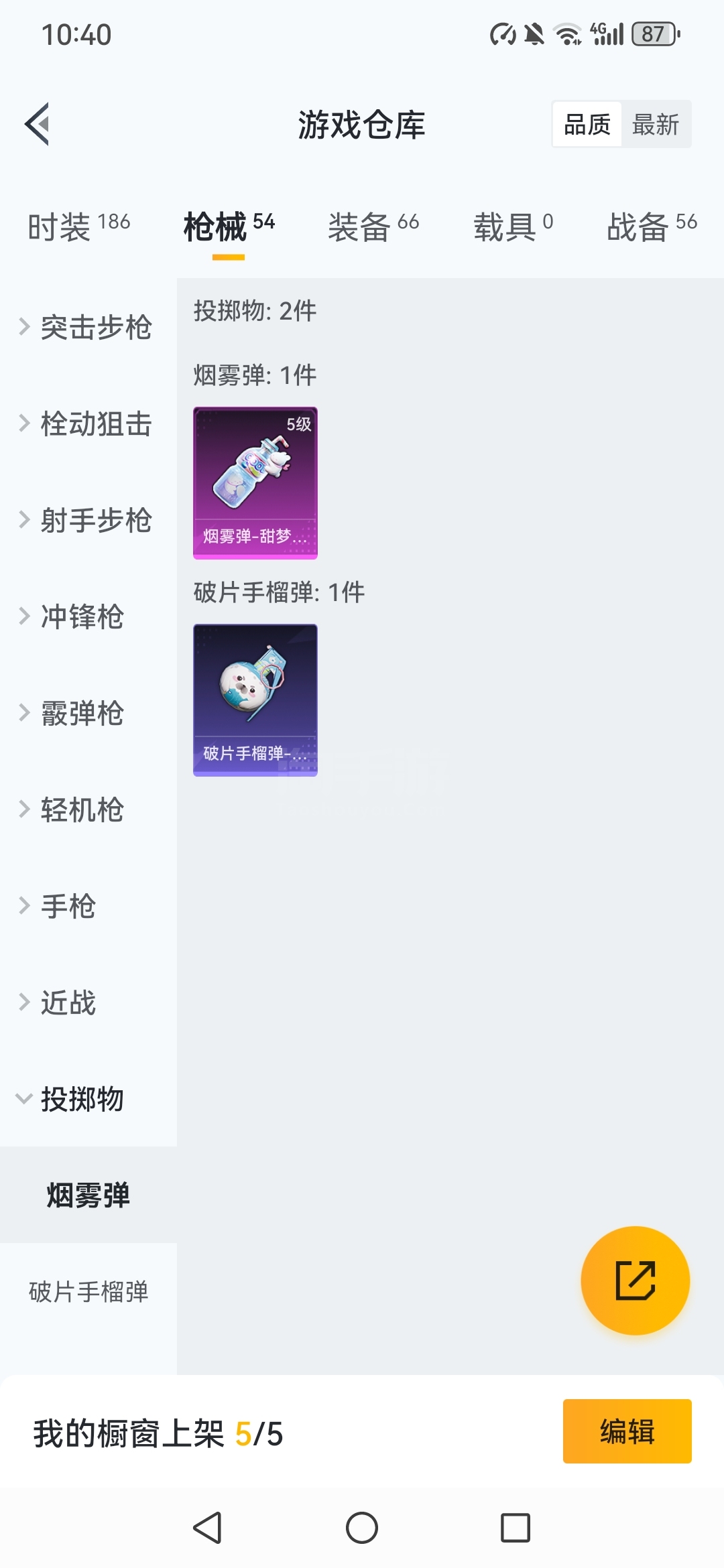Switch to the 装备 tab

click(373, 226)
